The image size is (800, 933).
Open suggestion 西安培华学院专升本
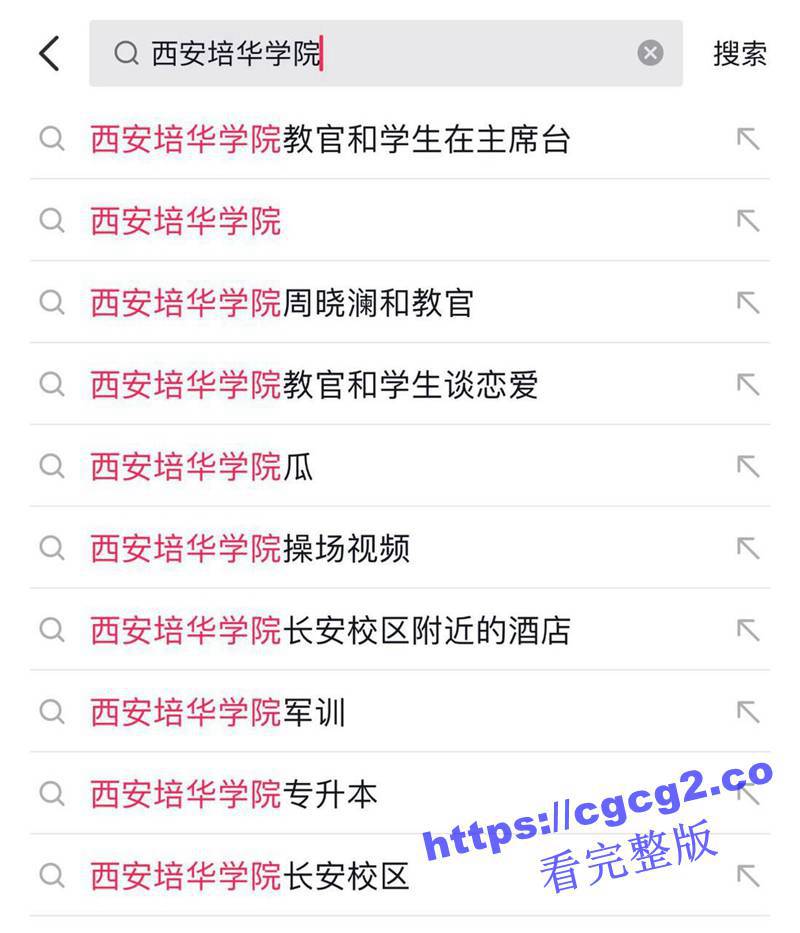click(234, 794)
